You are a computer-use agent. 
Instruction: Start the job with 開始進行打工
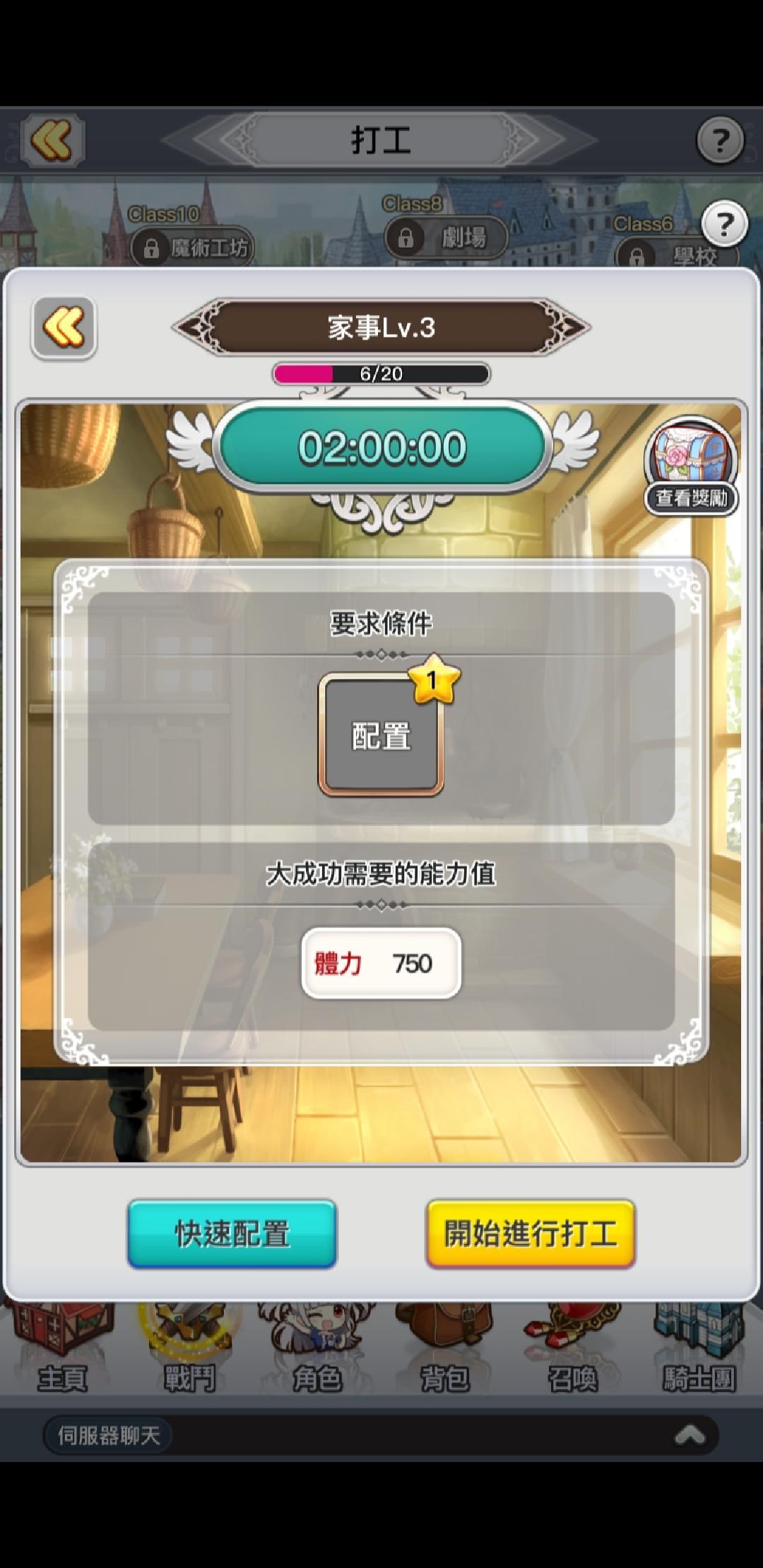(x=531, y=1233)
